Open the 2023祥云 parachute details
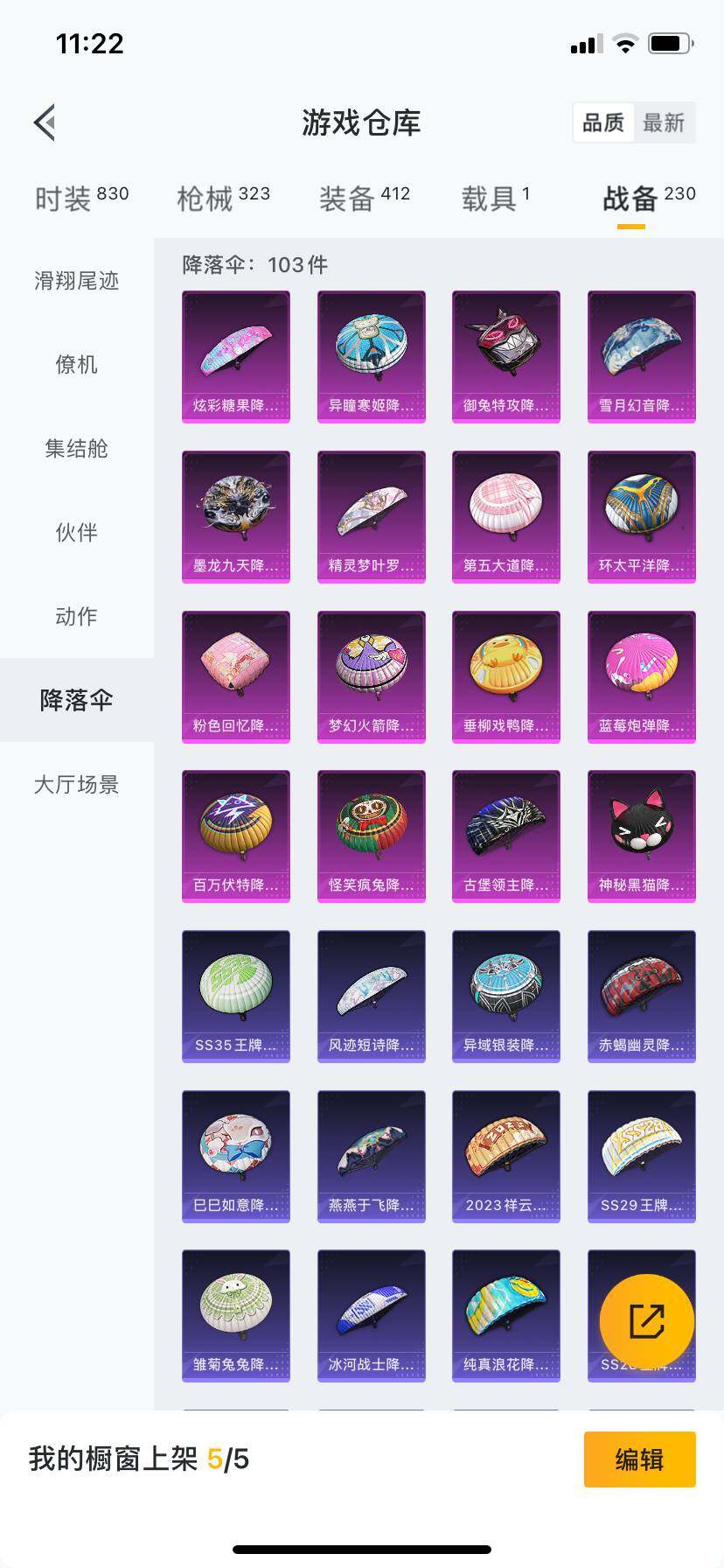Image resolution: width=724 pixels, height=1568 pixels. pyautogui.click(x=505, y=1156)
